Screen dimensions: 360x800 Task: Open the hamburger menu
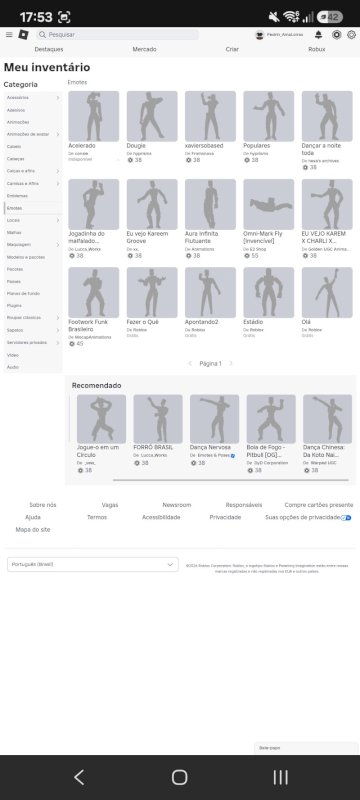(9, 35)
